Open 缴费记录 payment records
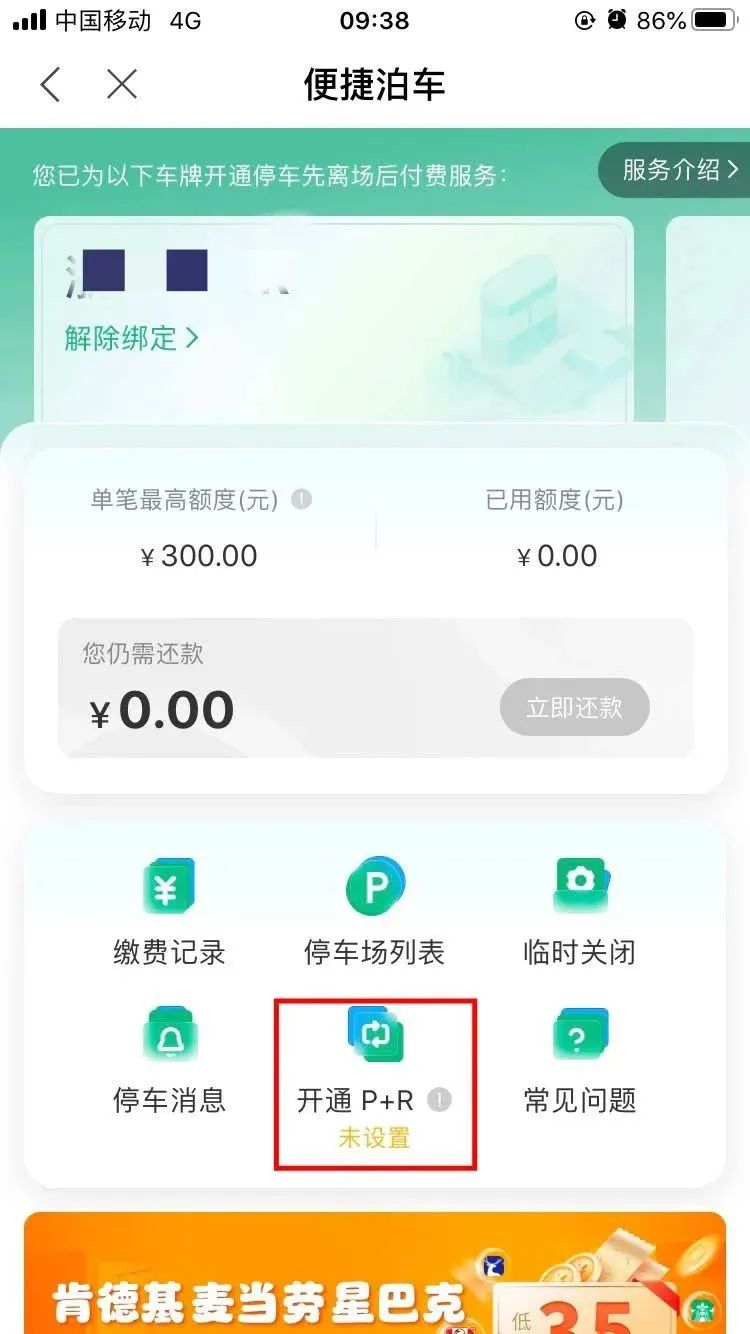Screen dimensions: 750x1334 tap(169, 912)
